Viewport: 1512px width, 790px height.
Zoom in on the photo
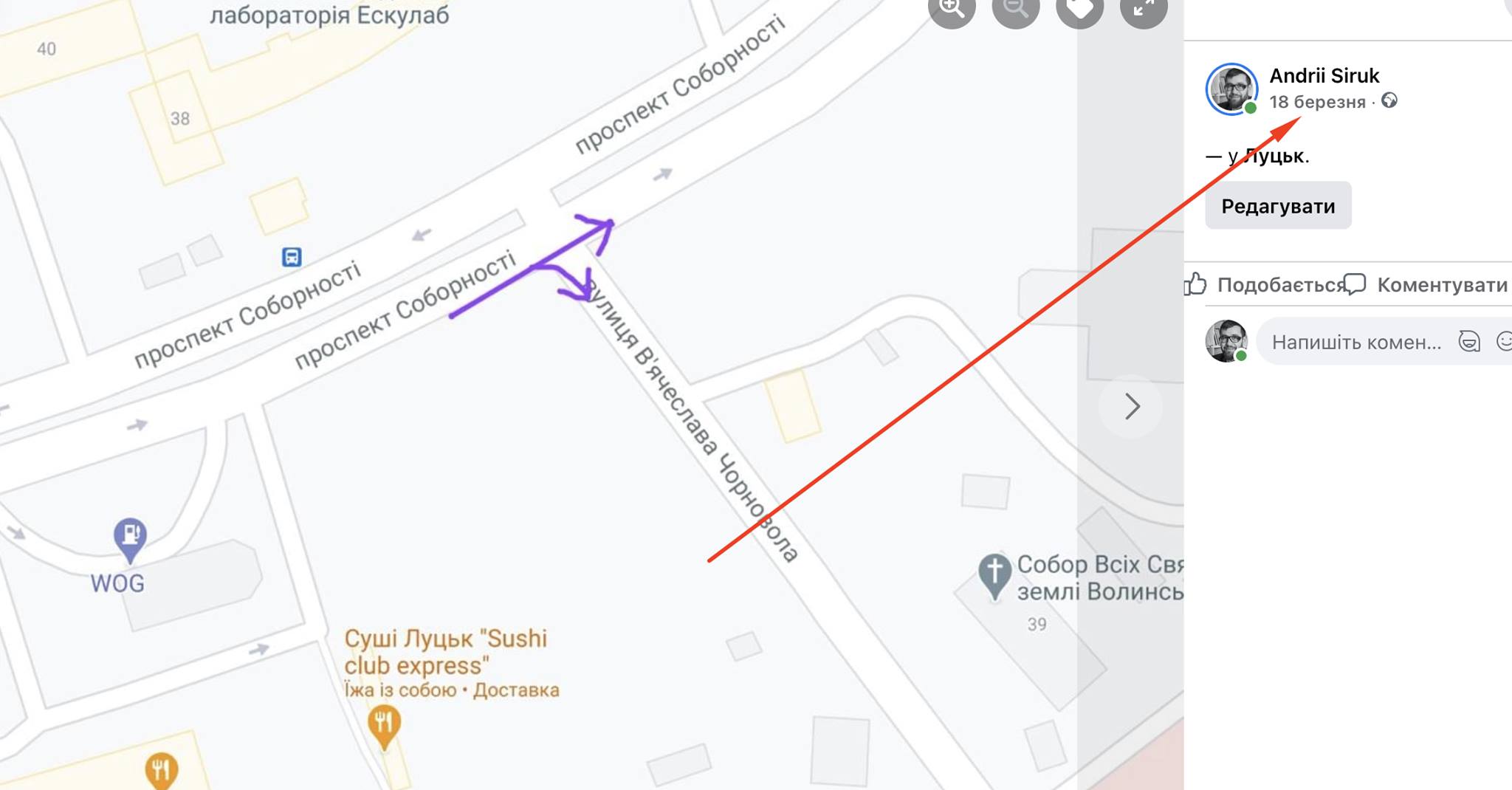click(952, 9)
